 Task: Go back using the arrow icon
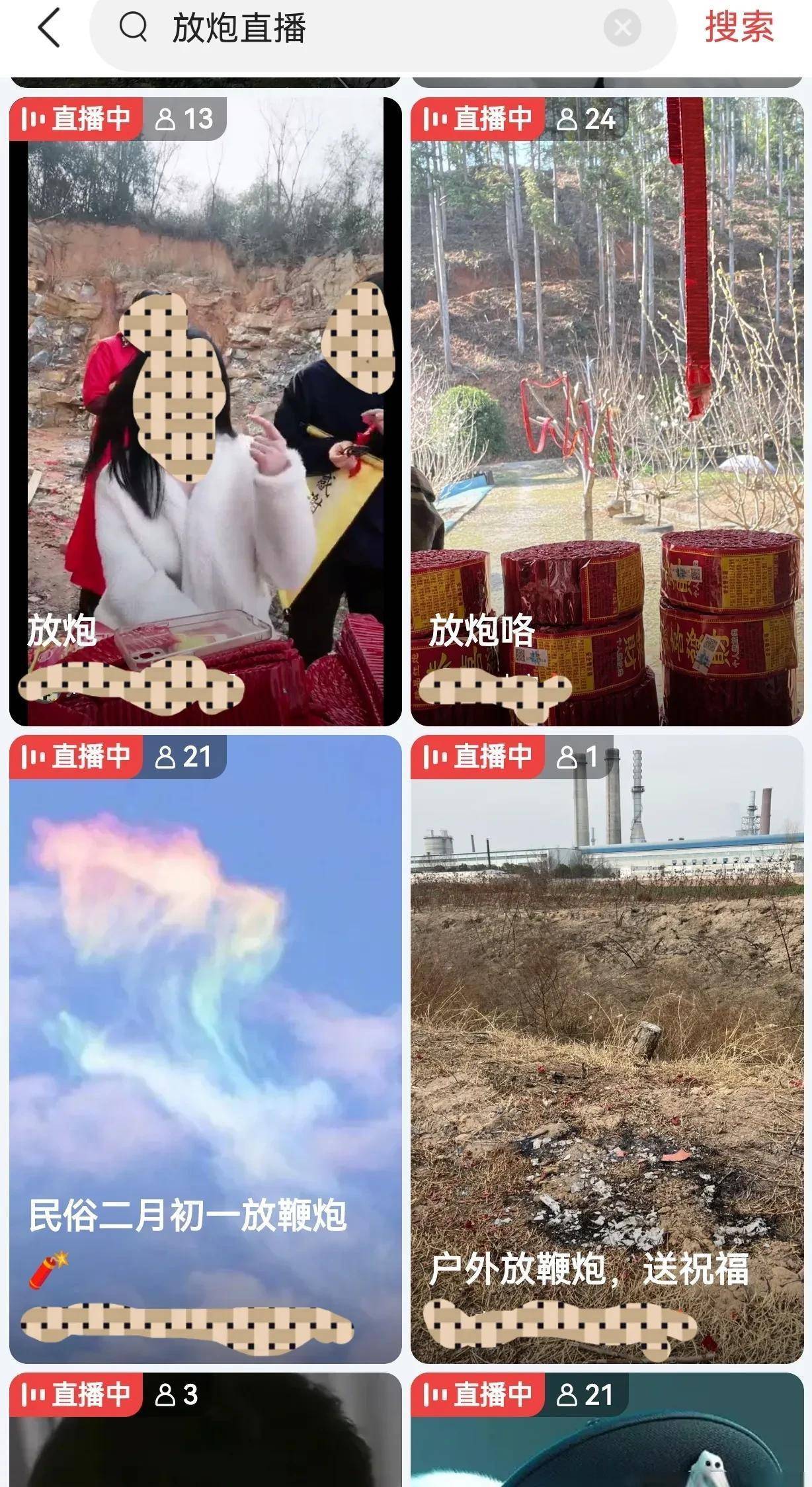[49, 28]
